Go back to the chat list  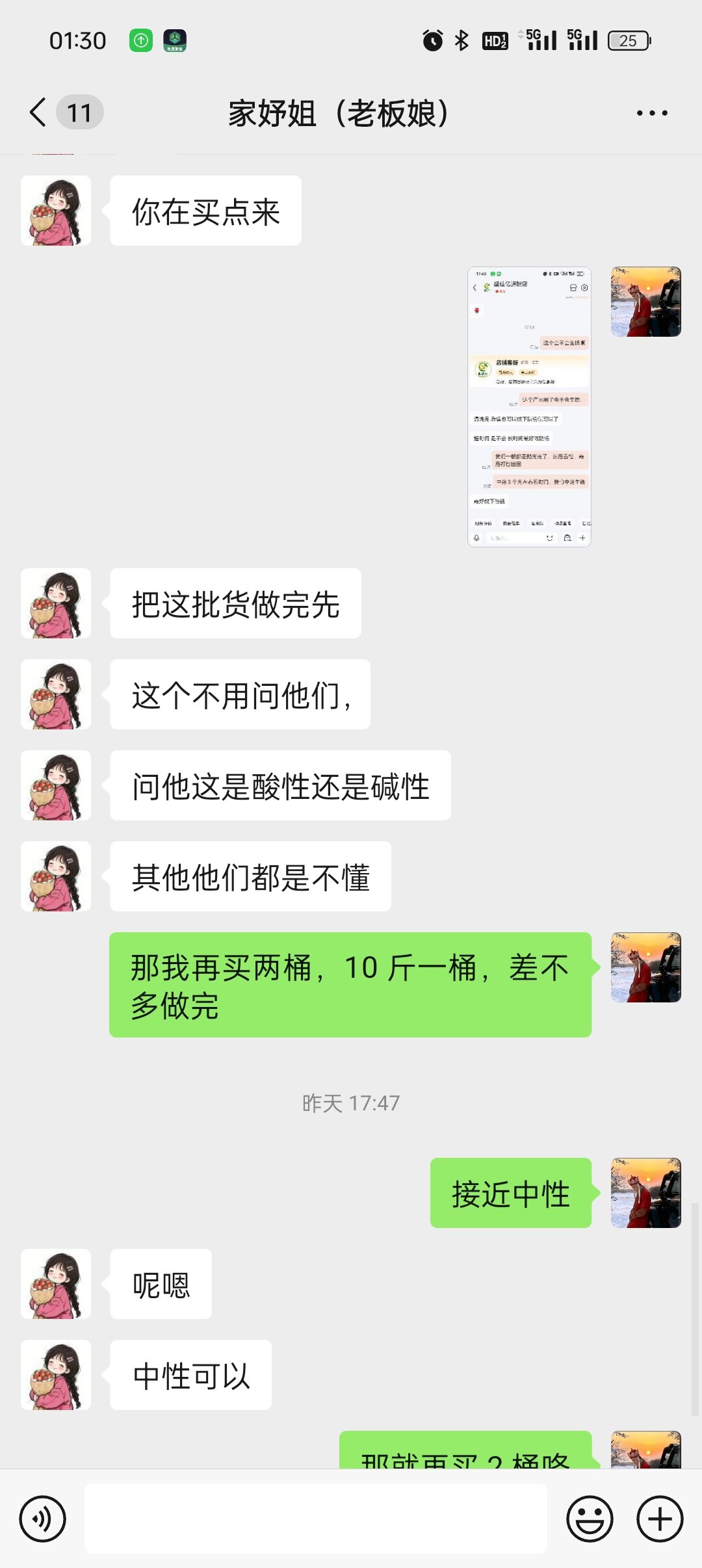coord(39,112)
